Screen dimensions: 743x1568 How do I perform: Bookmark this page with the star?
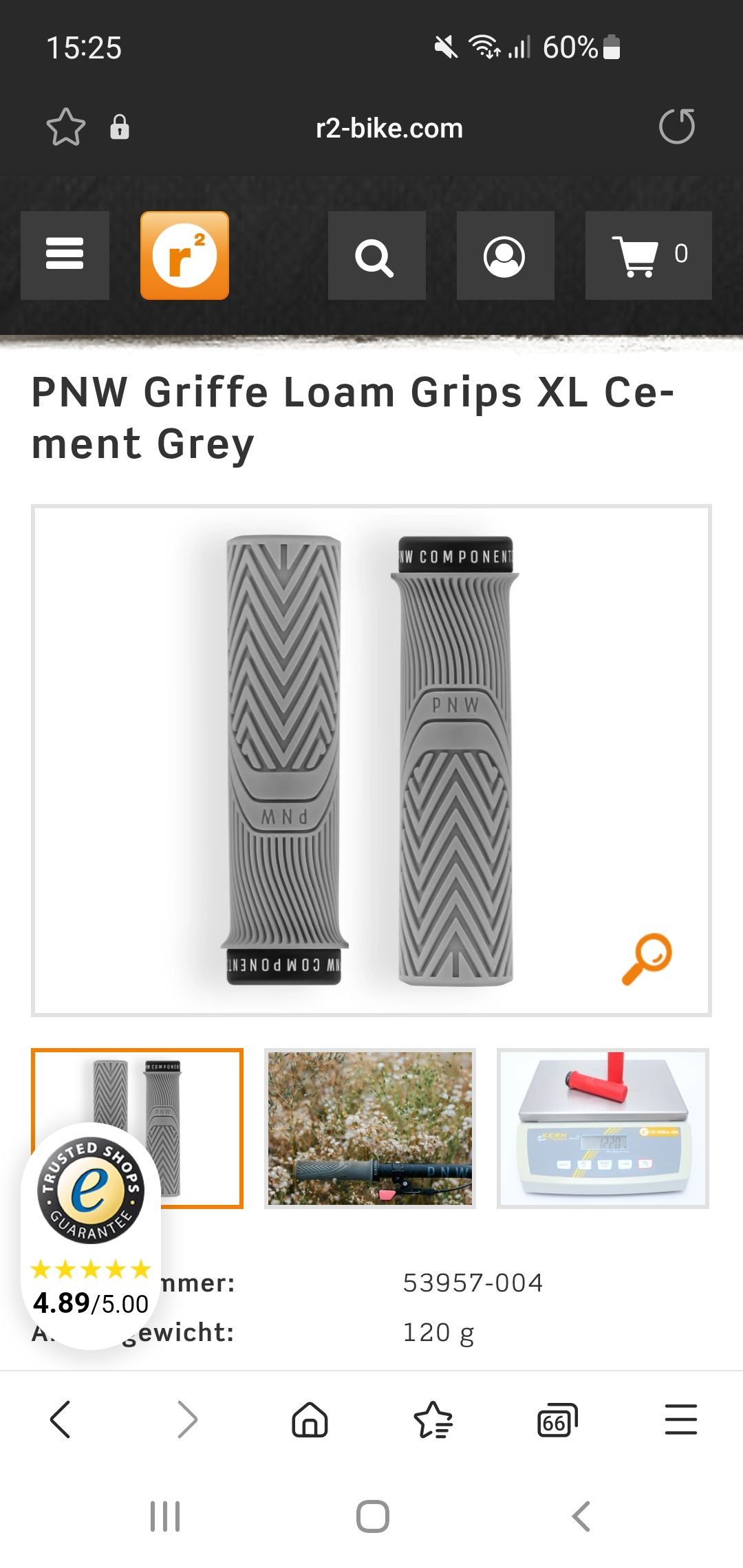pyautogui.click(x=66, y=127)
